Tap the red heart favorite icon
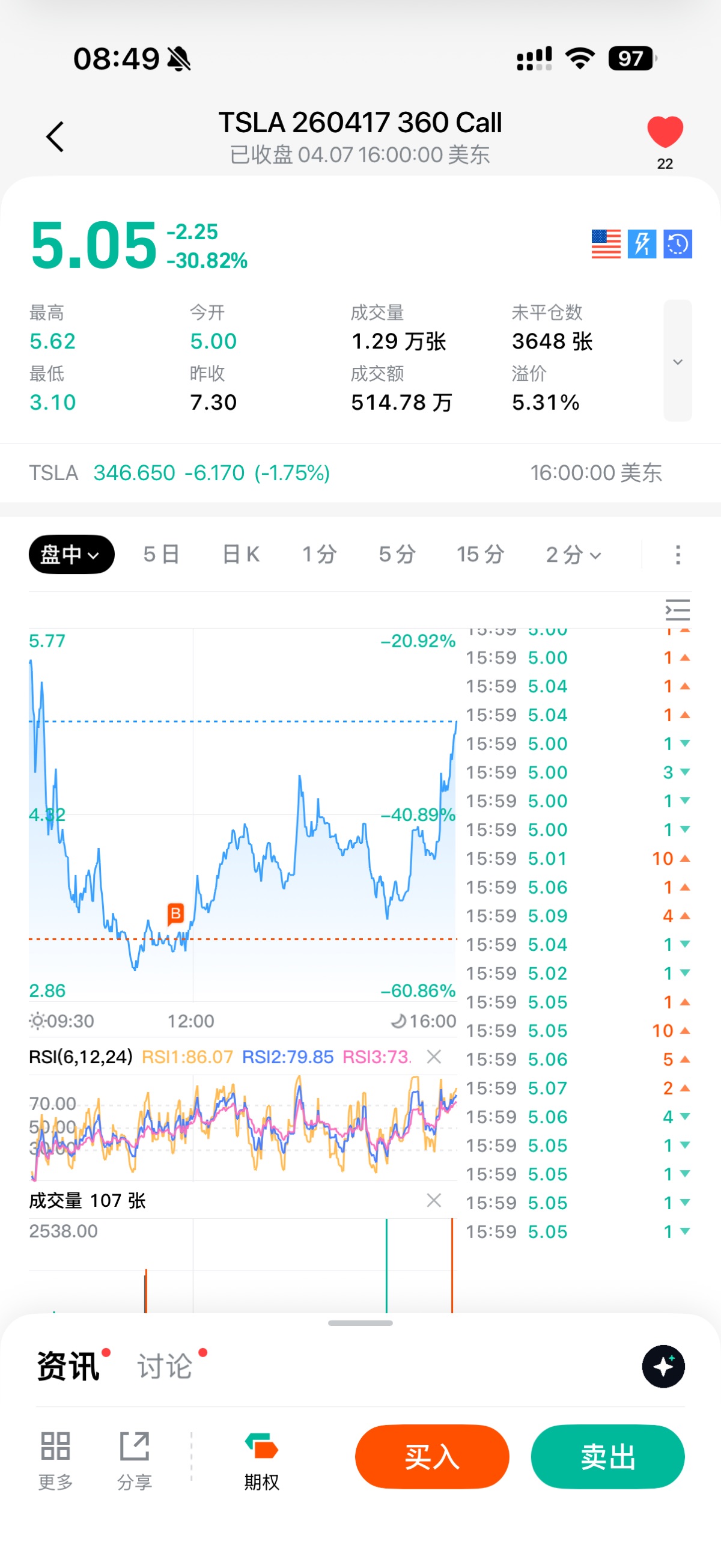Image resolution: width=721 pixels, height=1568 pixels. 665,133
